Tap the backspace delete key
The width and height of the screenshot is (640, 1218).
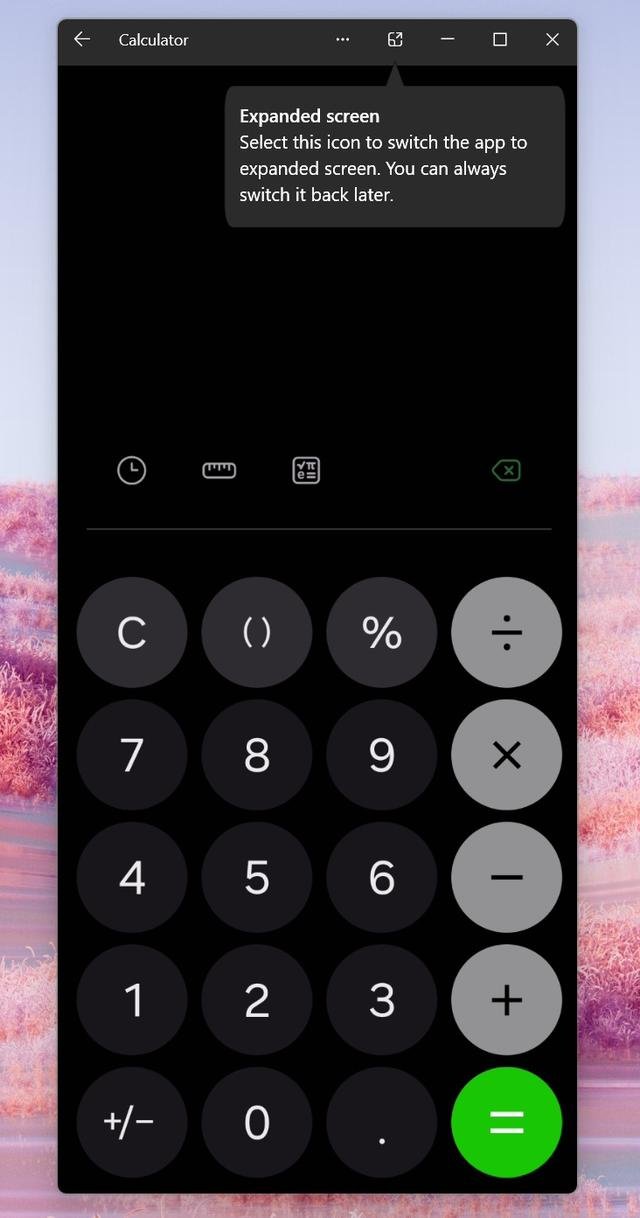pyautogui.click(x=506, y=470)
